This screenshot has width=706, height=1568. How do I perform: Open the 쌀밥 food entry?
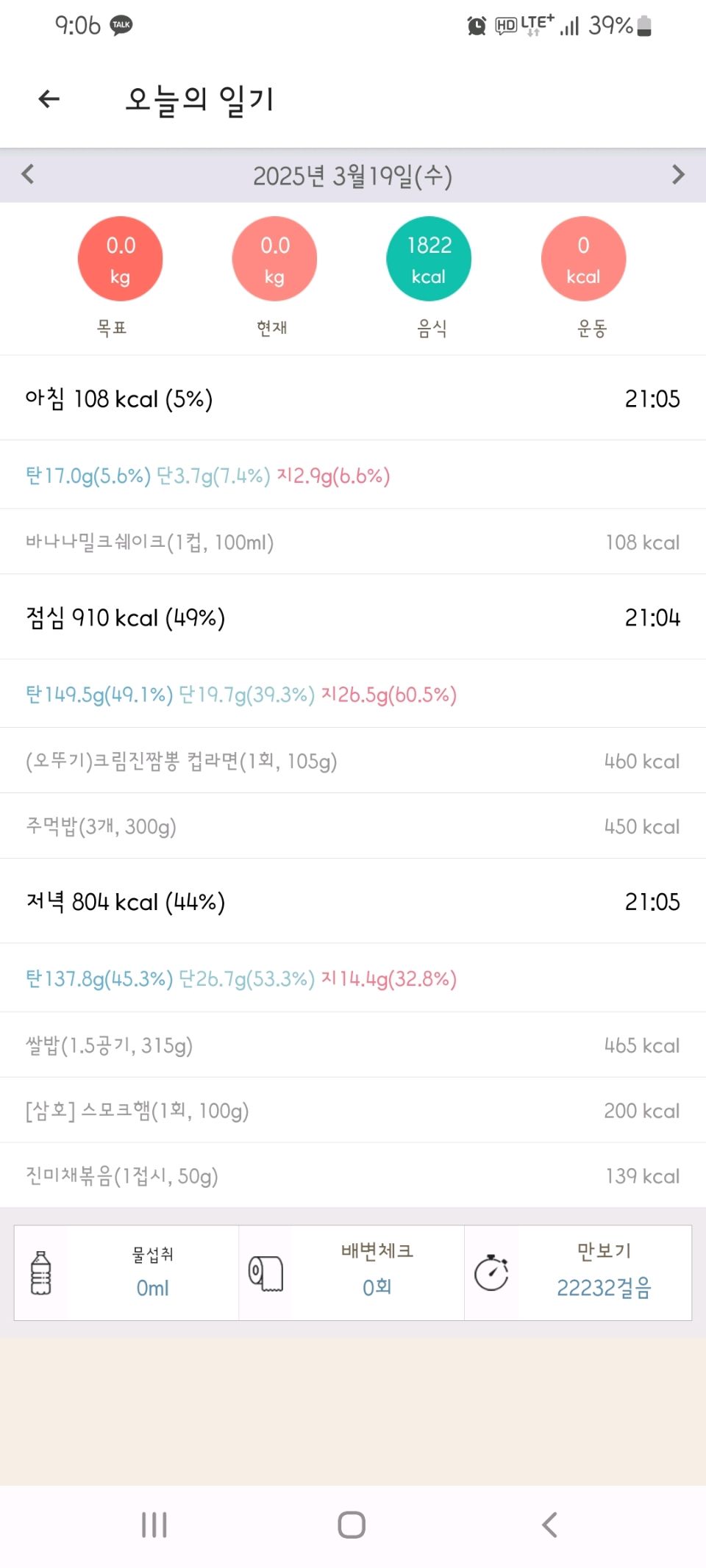pyautogui.click(x=353, y=1045)
